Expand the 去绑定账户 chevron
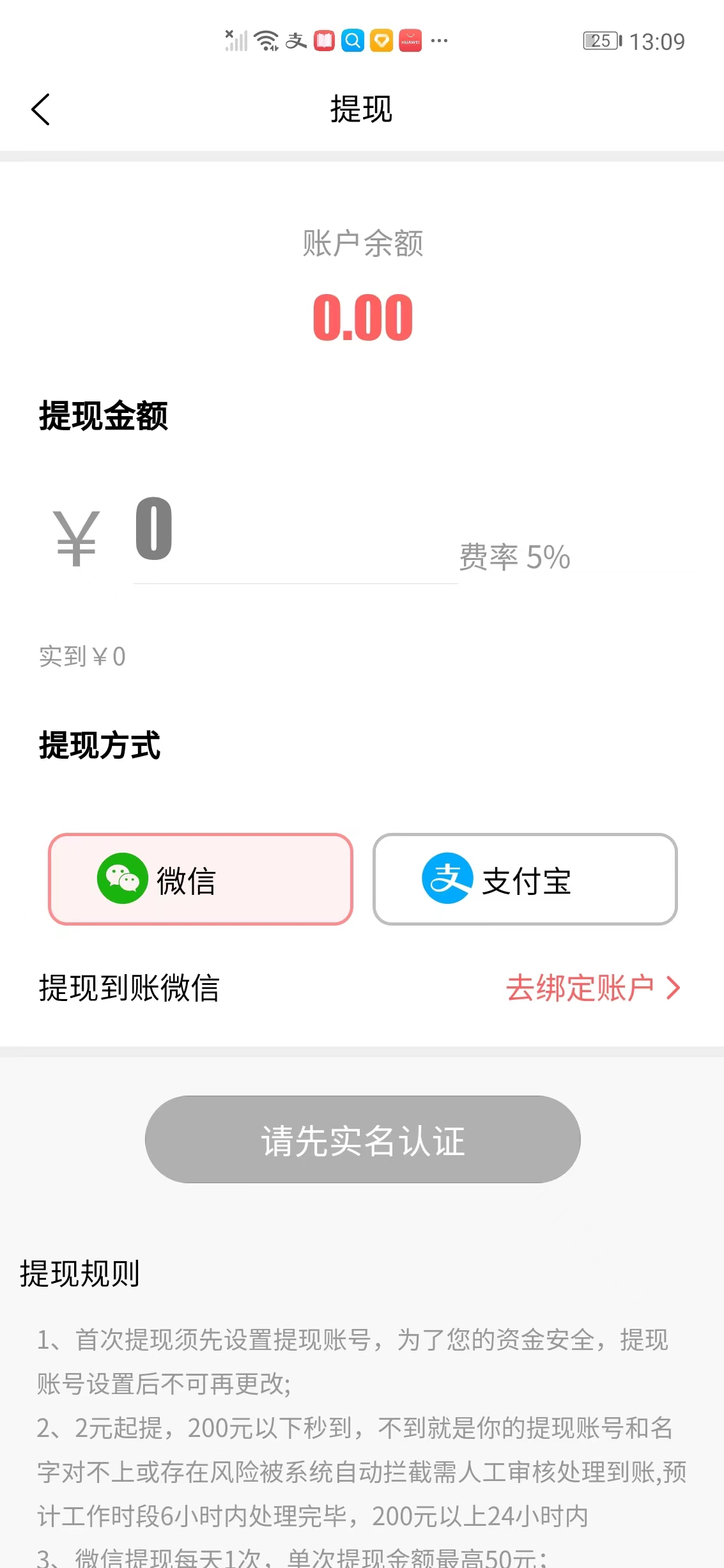The image size is (724, 1568). click(672, 988)
